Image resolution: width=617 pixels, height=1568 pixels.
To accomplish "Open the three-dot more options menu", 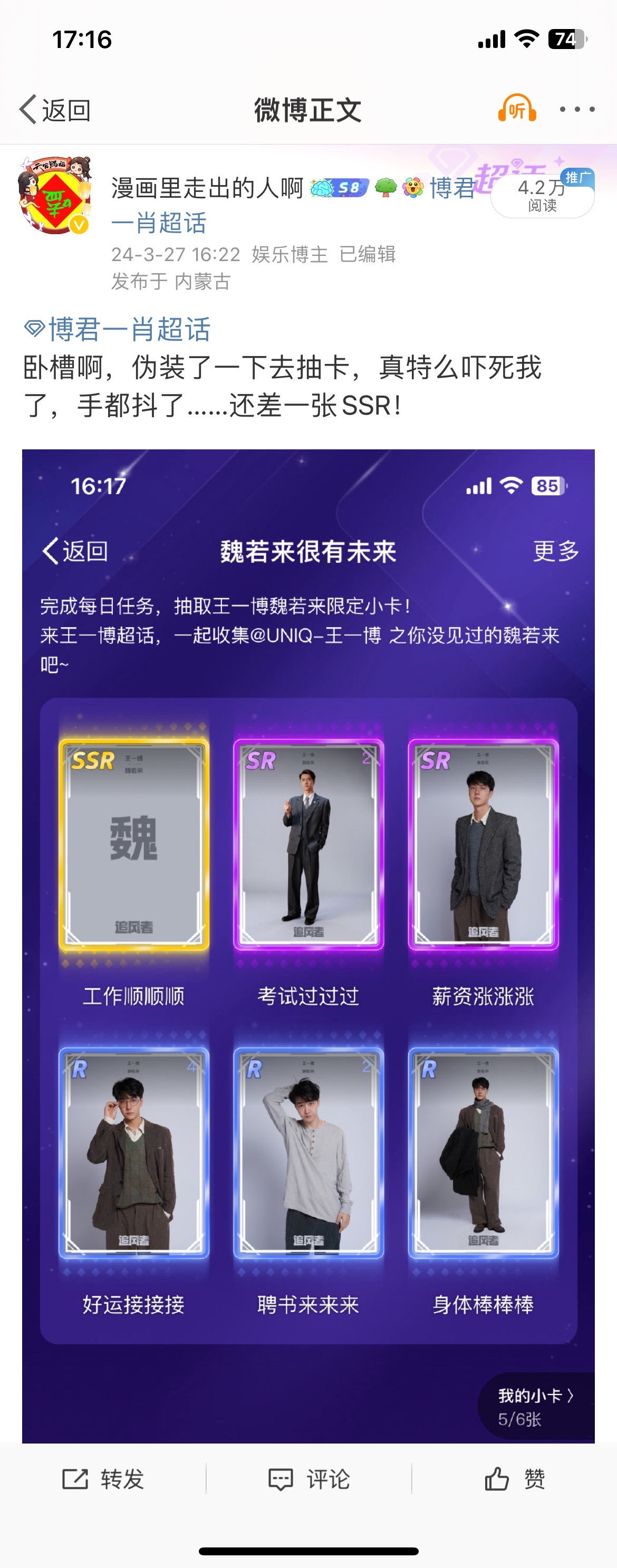I will coord(577,110).
